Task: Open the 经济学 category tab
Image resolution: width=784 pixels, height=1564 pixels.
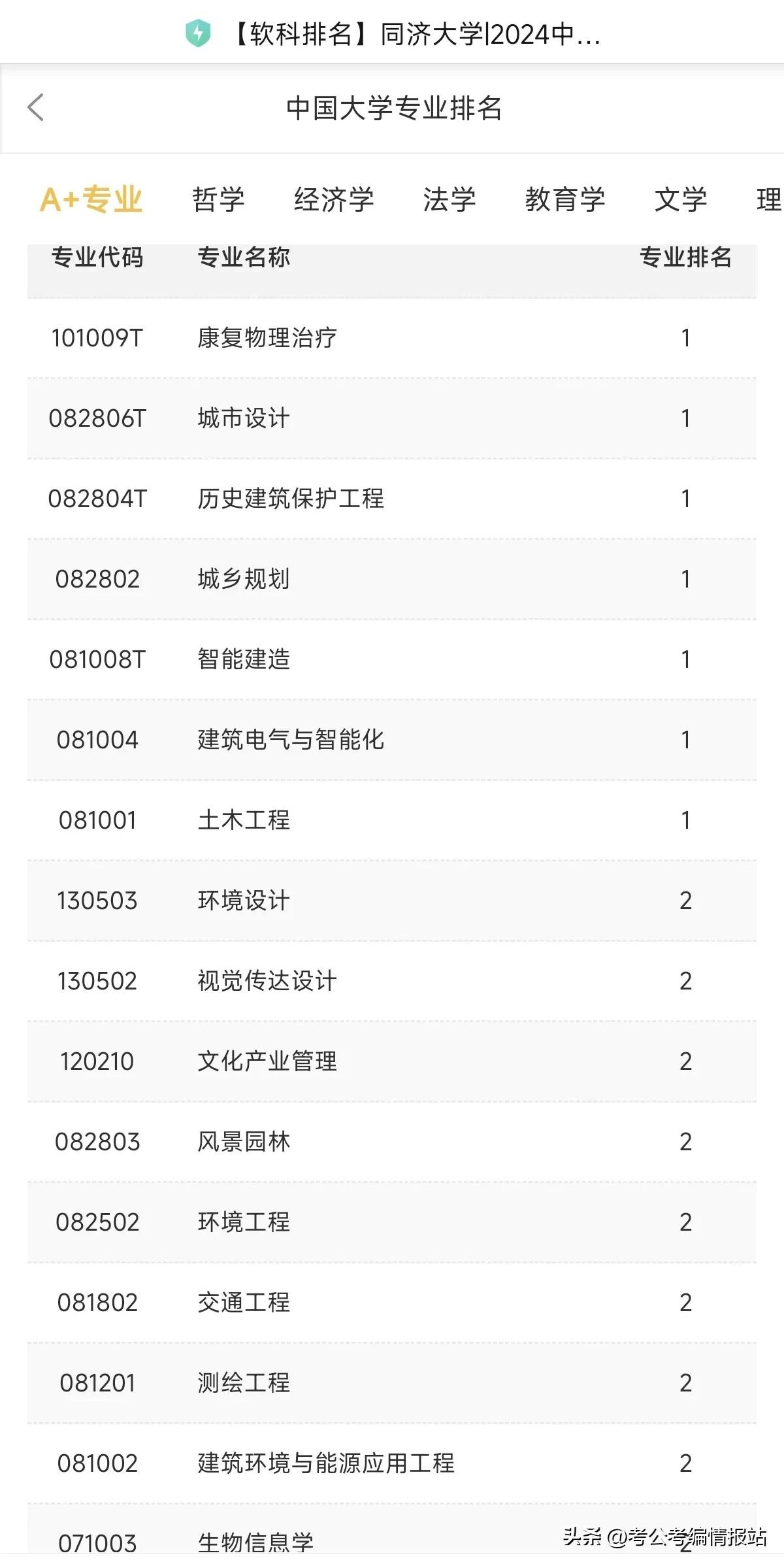Action: tap(333, 199)
